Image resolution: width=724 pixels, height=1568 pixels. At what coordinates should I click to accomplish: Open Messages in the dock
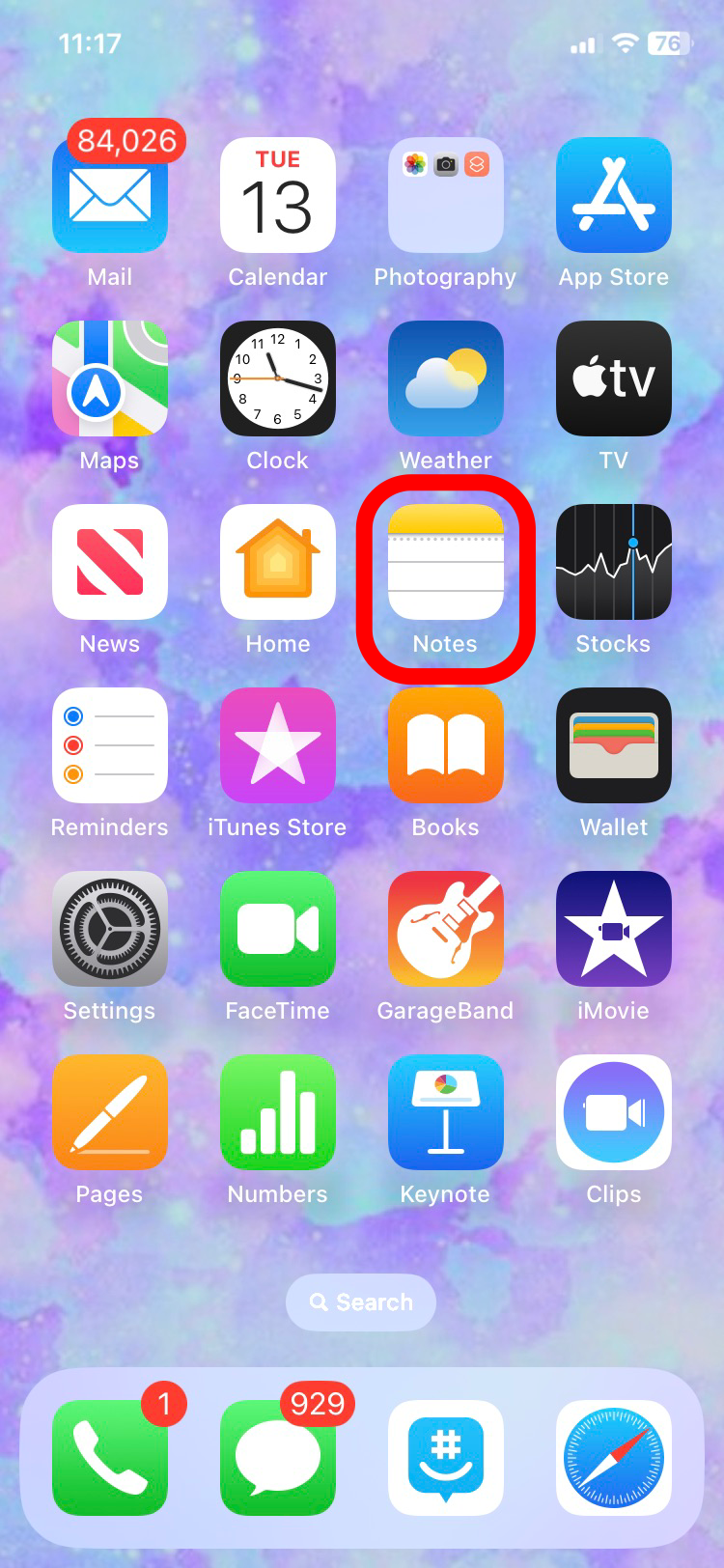278,1458
